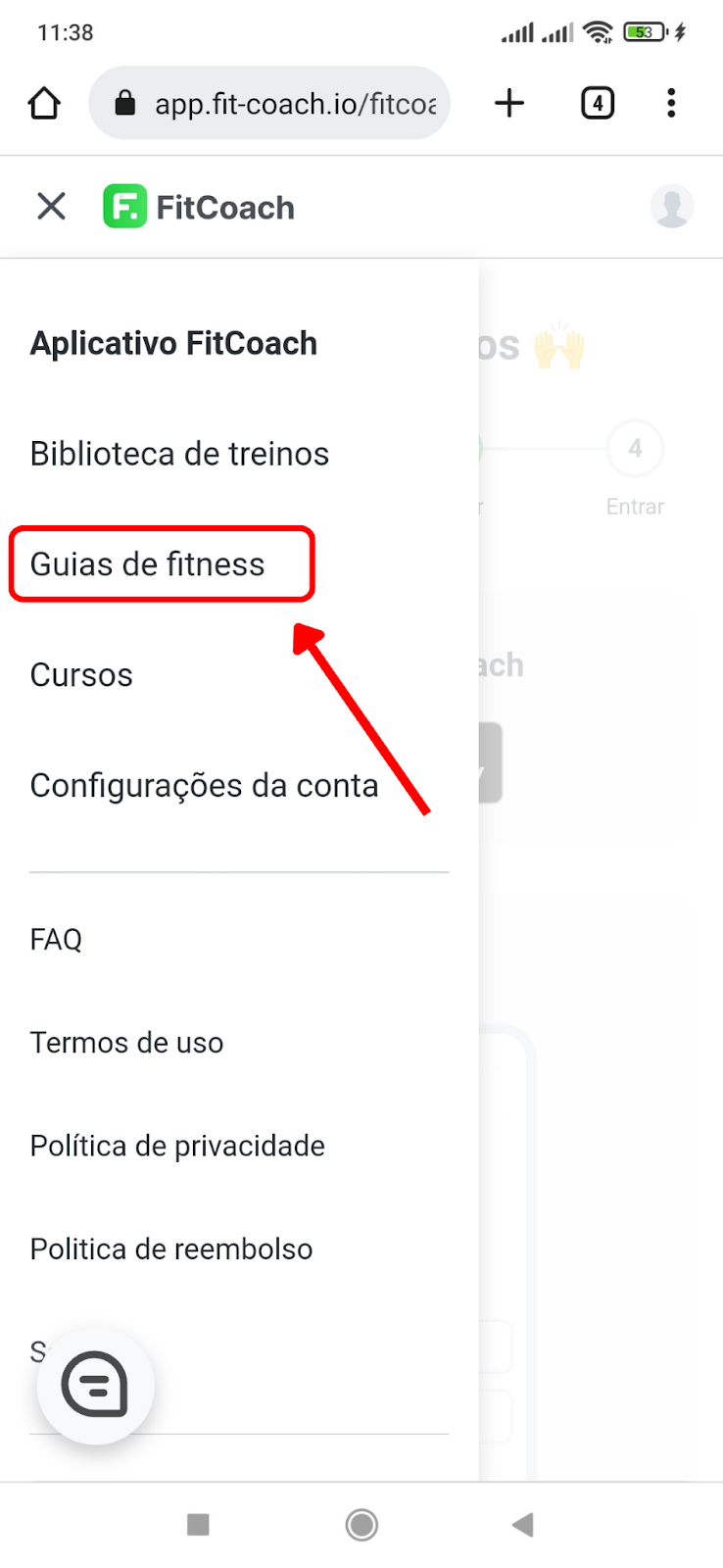The image size is (723, 1568).
Task: Tap the URL address bar
Action: pyautogui.click(x=269, y=103)
